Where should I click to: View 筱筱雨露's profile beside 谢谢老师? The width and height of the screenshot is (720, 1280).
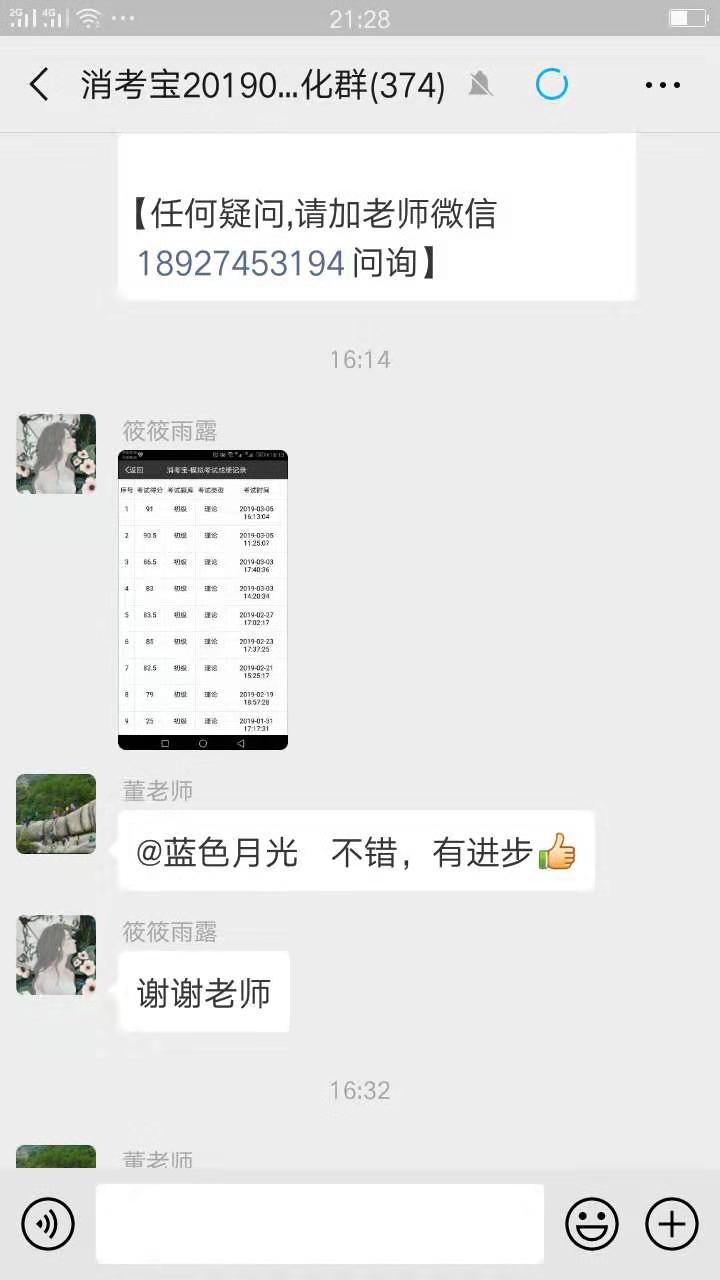click(56, 955)
